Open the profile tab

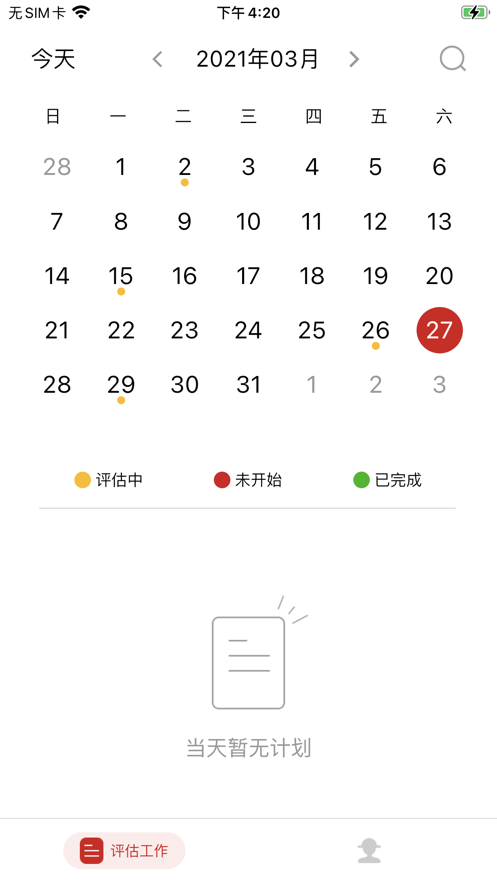point(369,850)
